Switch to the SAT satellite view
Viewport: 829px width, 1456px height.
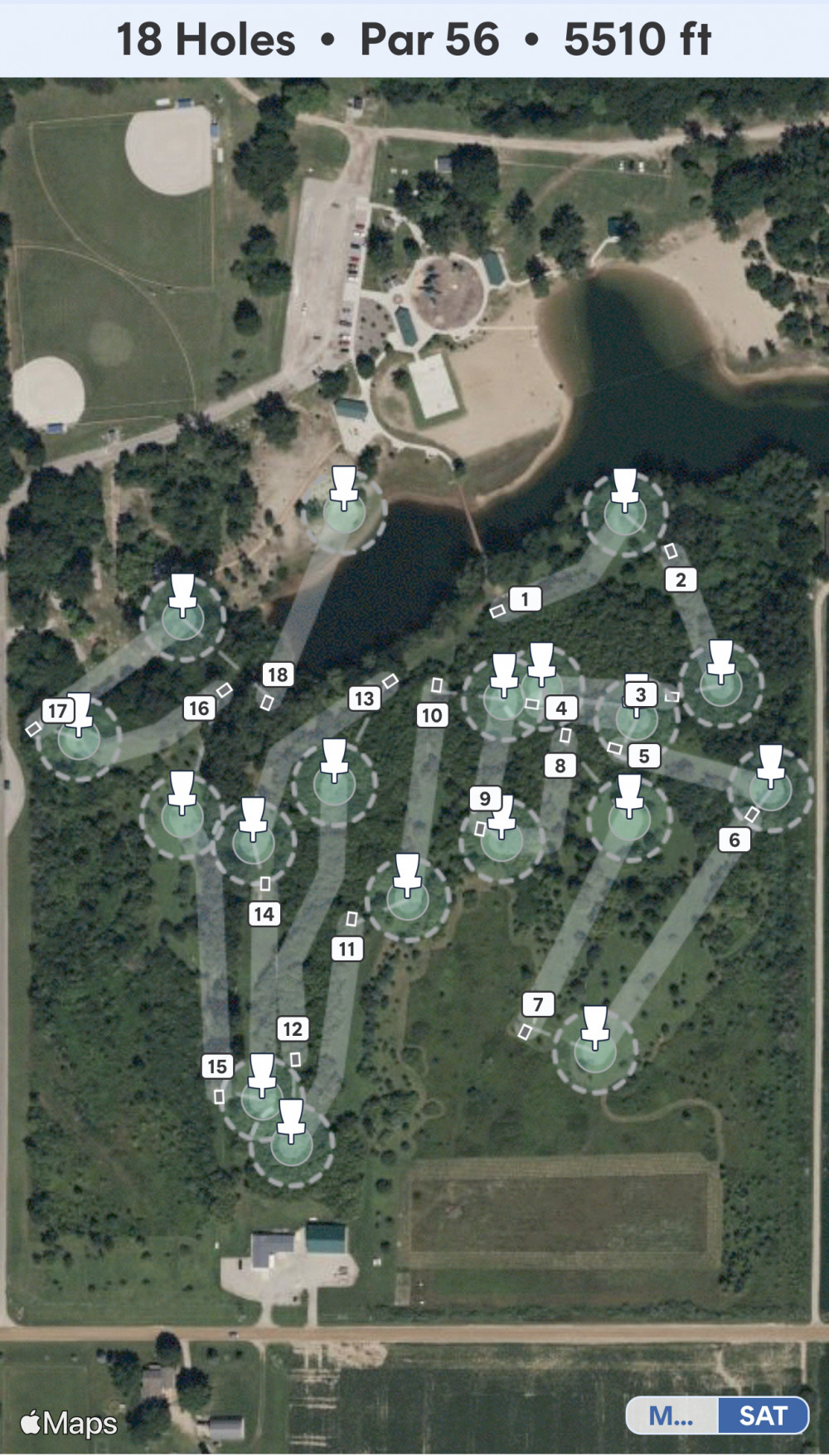pos(762,1415)
